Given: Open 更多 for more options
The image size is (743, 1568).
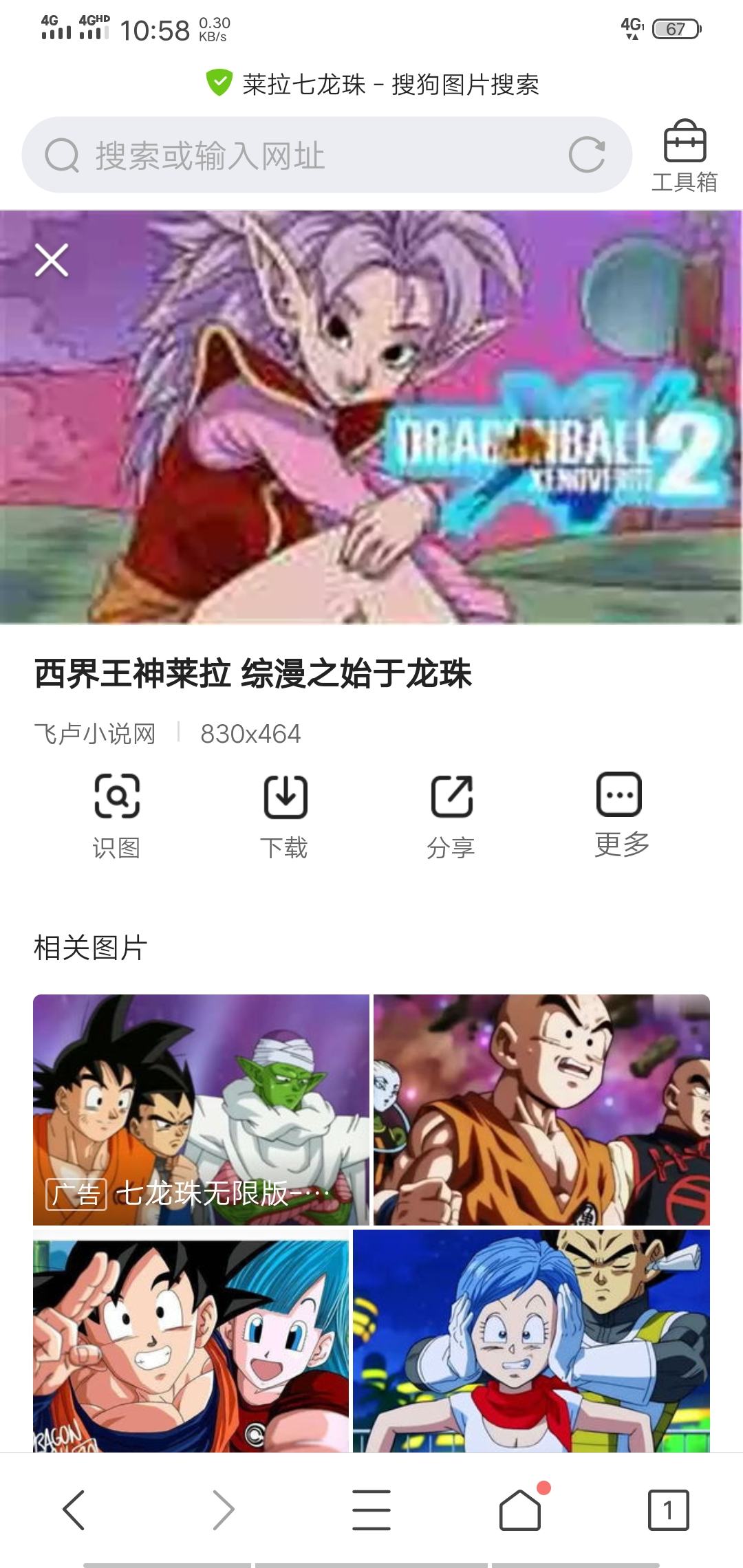Looking at the screenshot, I should tap(620, 815).
